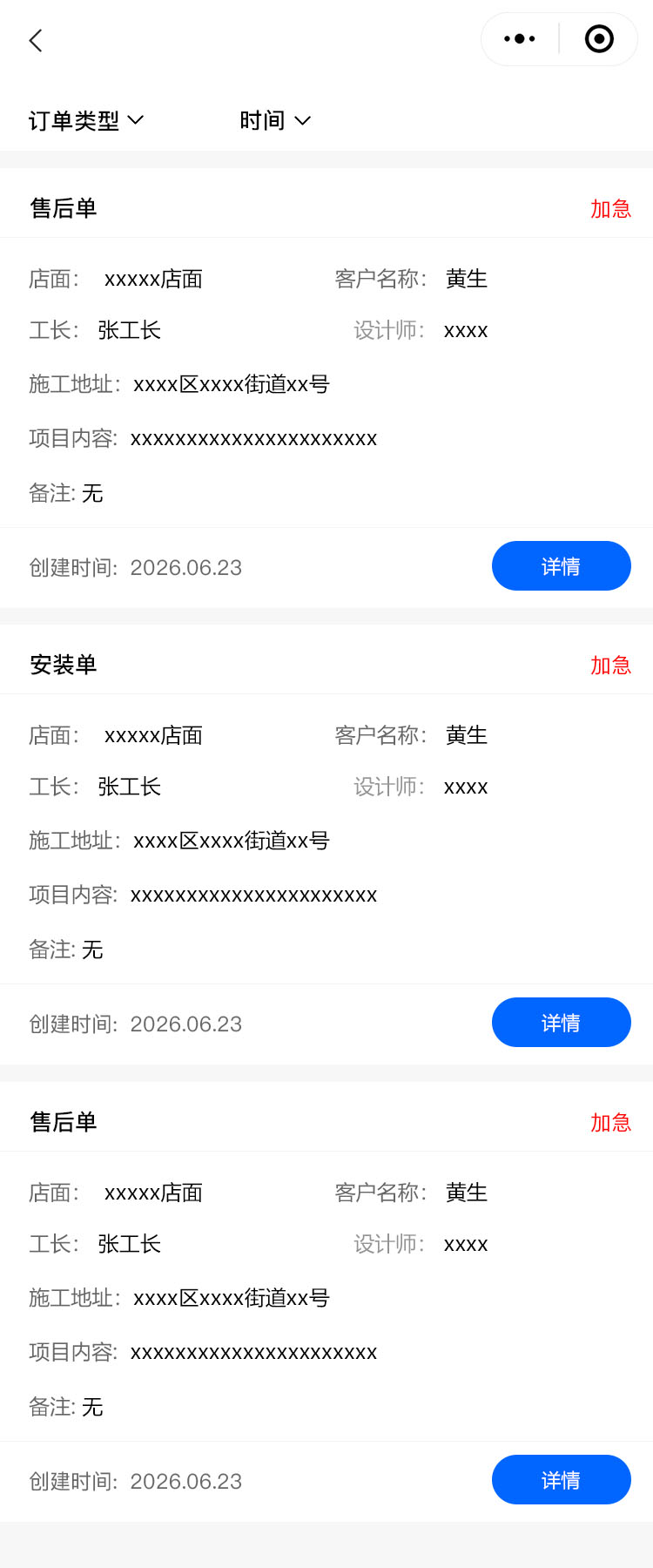Viewport: 653px width, 1568px height.
Task: Expand the 时间 filter dropdown
Action: (x=274, y=120)
